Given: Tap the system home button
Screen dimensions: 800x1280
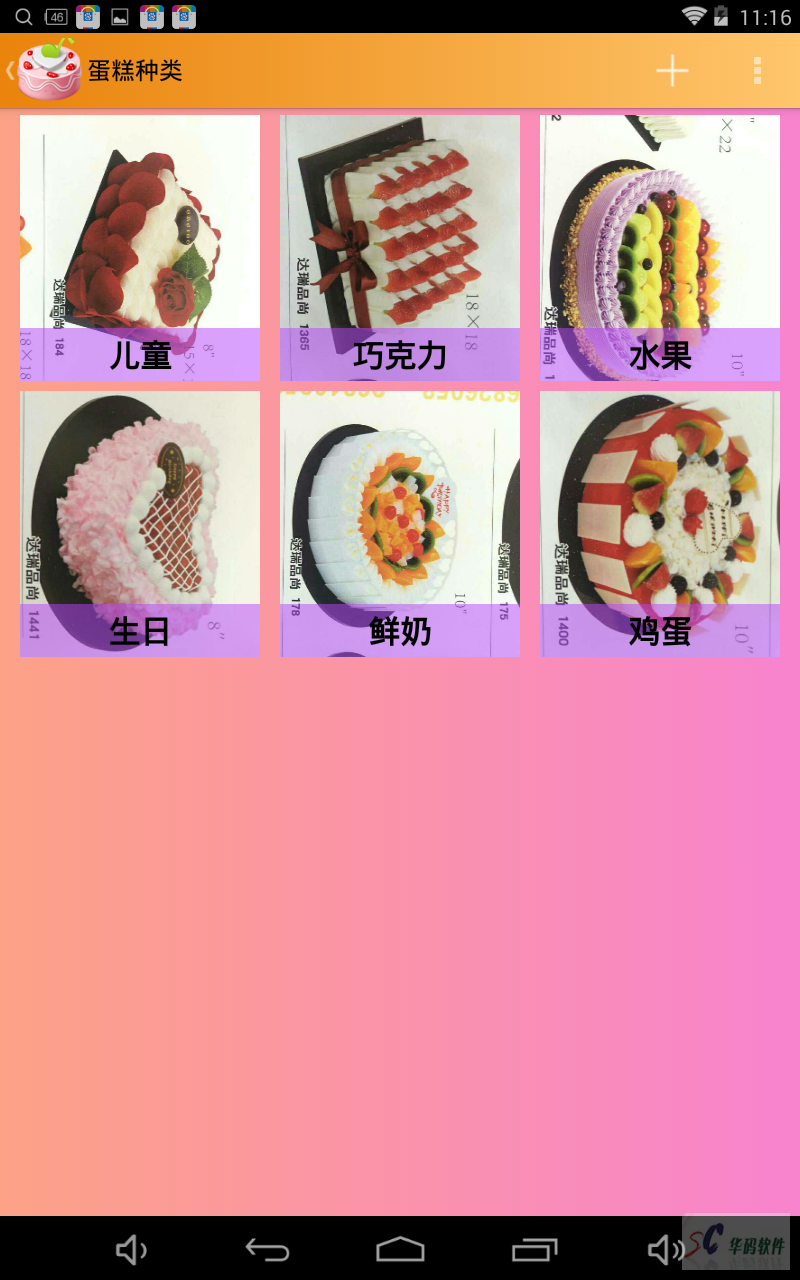Looking at the screenshot, I should 400,1249.
